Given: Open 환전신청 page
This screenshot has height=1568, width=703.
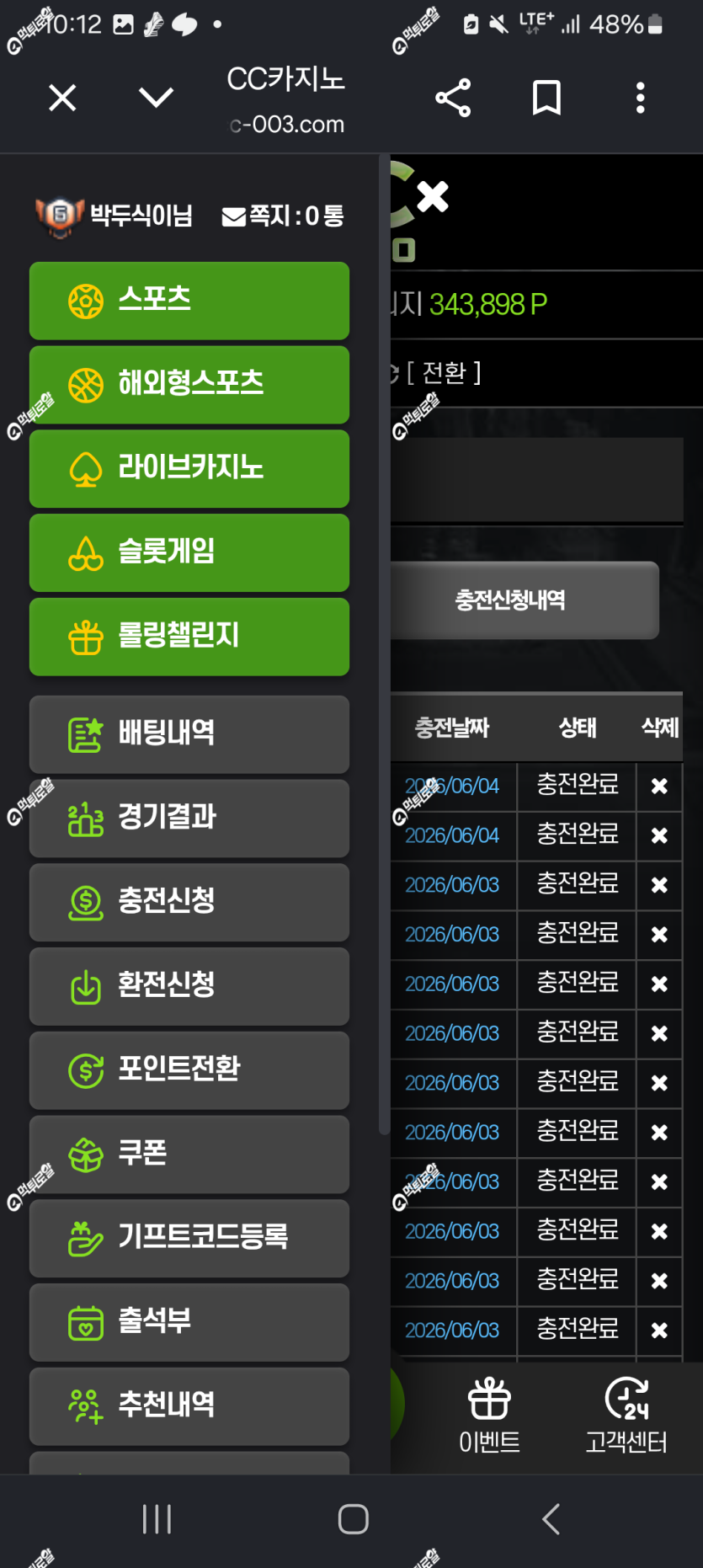Looking at the screenshot, I should point(189,986).
